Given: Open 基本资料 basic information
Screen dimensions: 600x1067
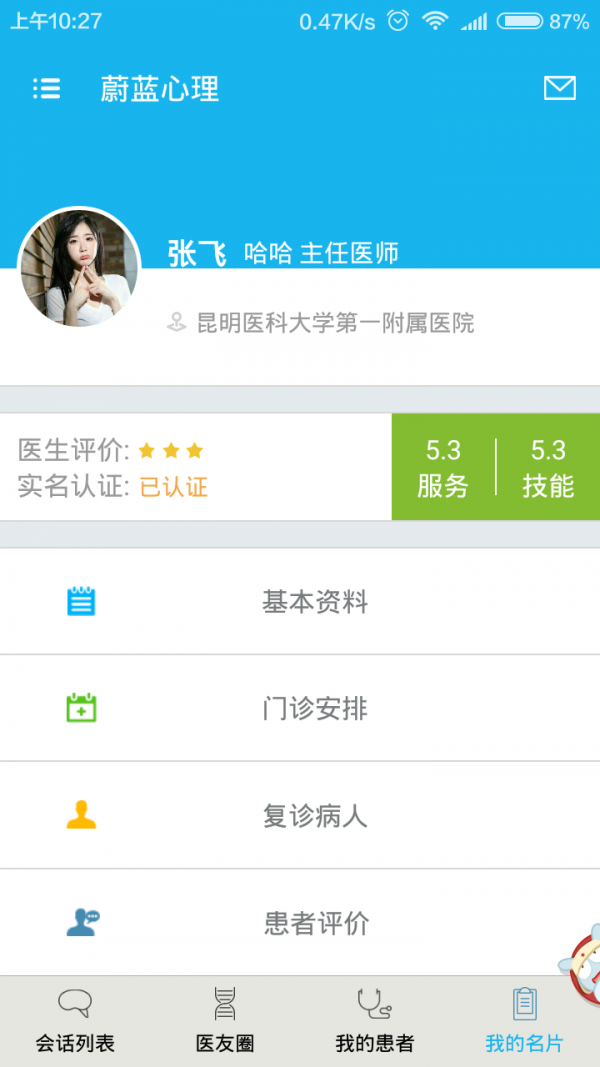Looking at the screenshot, I should [300, 602].
